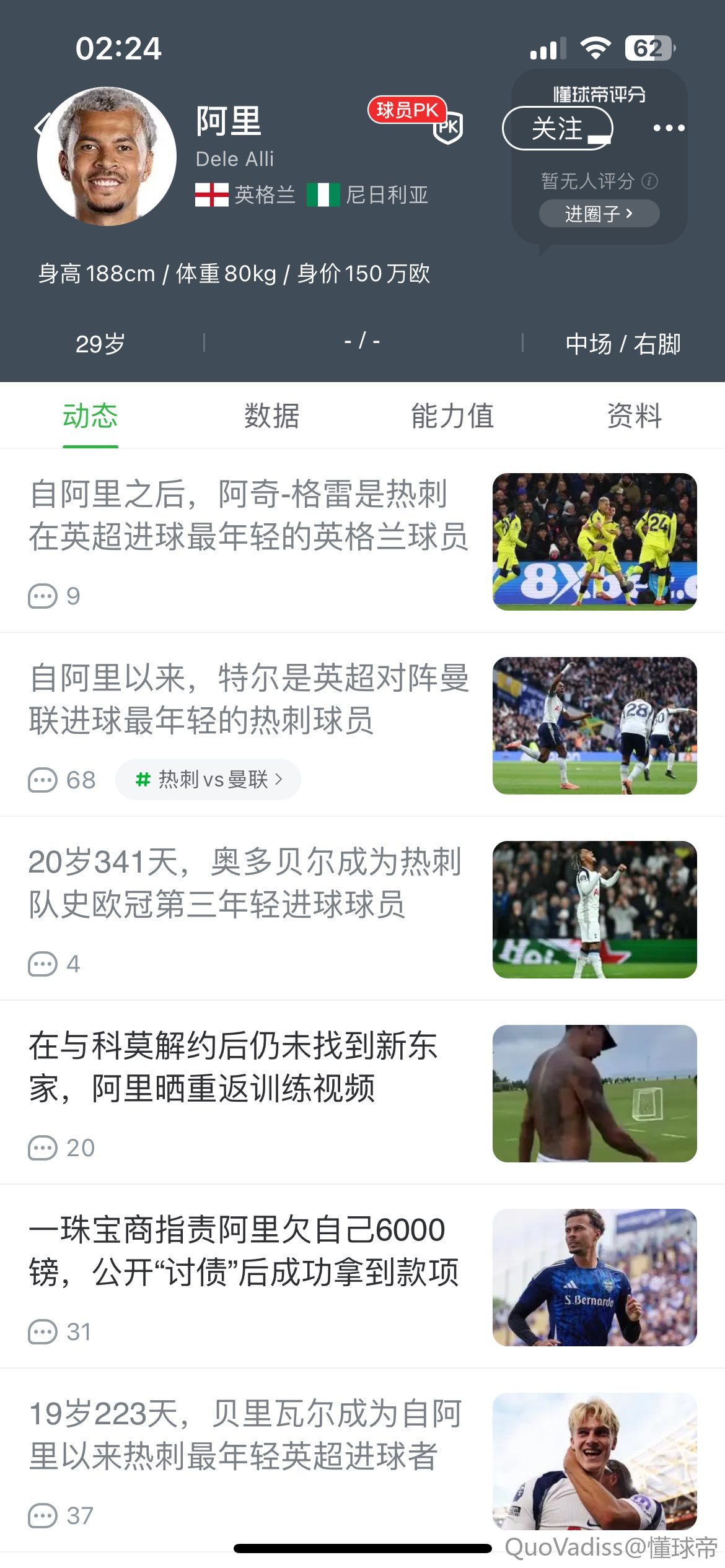This screenshot has width=725, height=1568.
Task: Open the three-dot overflow menu
Action: [669, 128]
